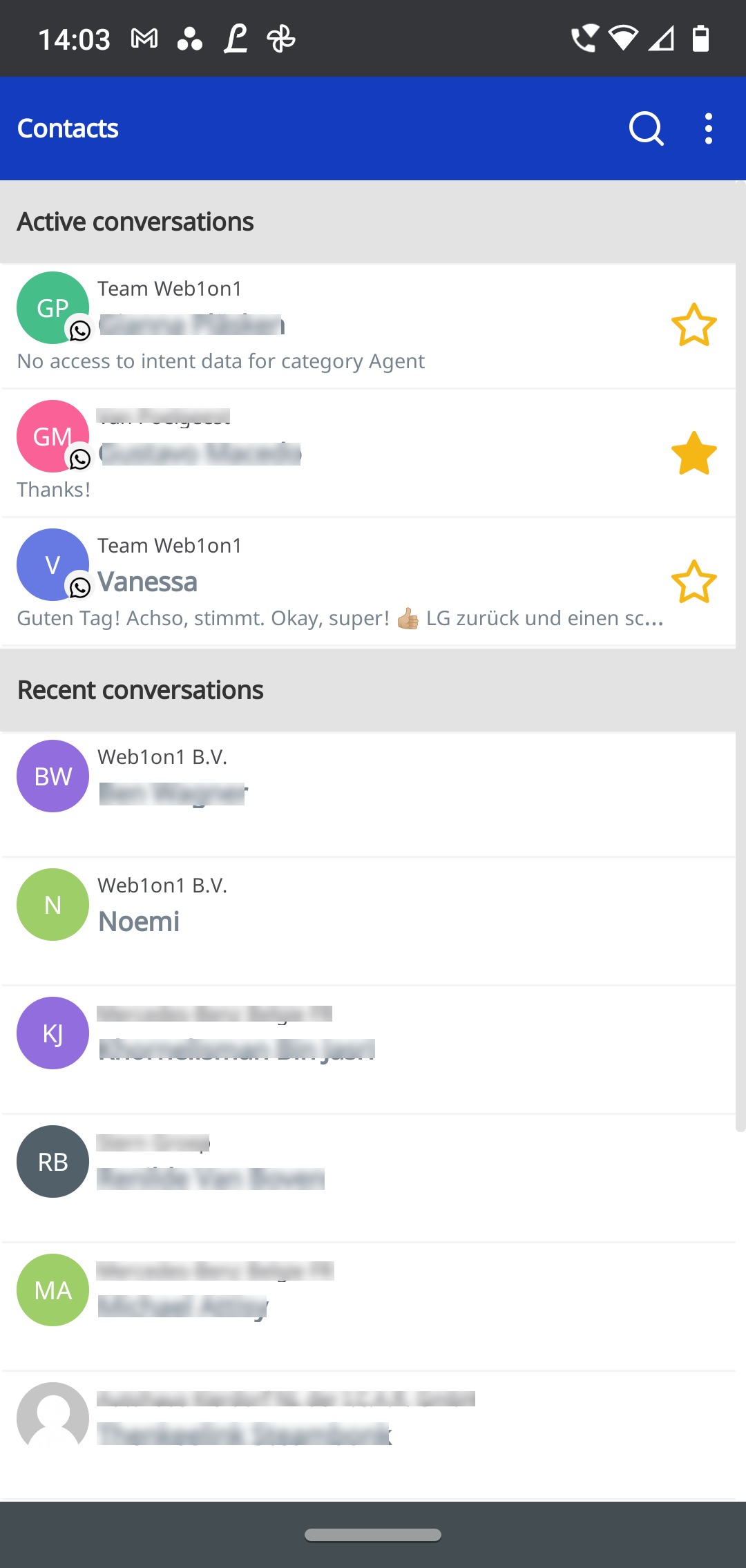Open the KJ contact row
The image size is (746, 1568).
pos(367,1051)
